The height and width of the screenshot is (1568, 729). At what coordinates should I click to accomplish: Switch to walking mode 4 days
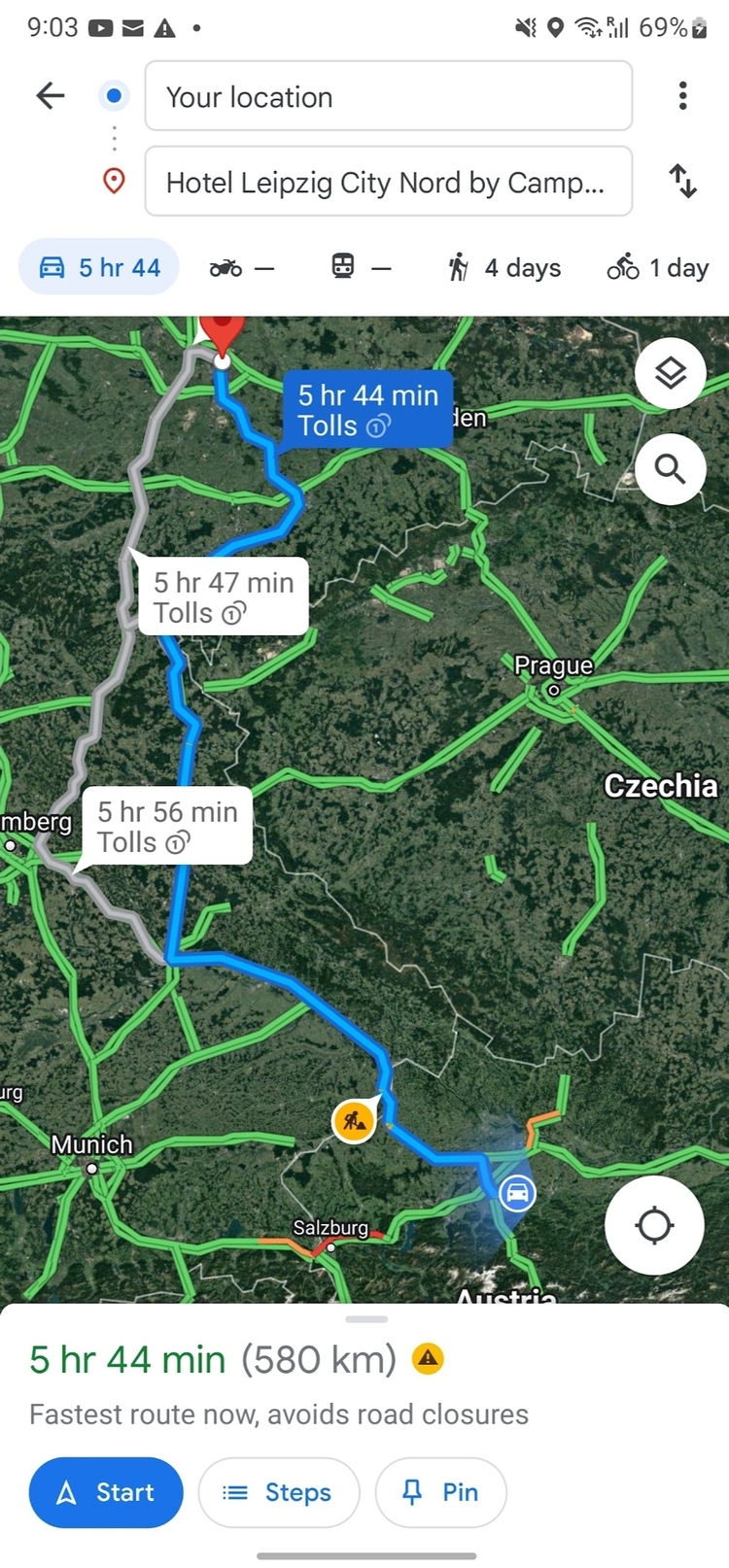pos(504,267)
